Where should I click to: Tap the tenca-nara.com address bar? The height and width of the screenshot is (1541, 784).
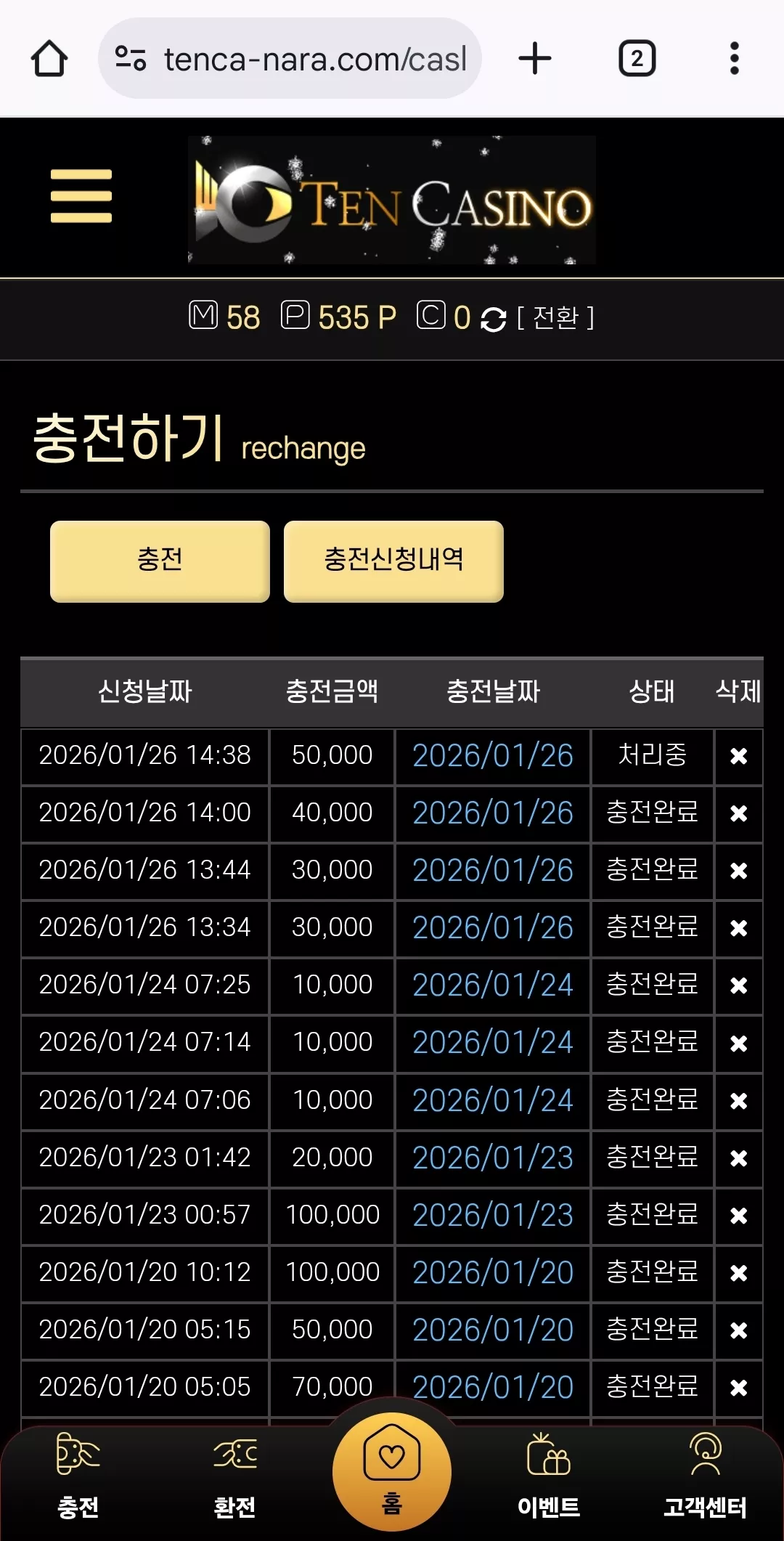(290, 58)
